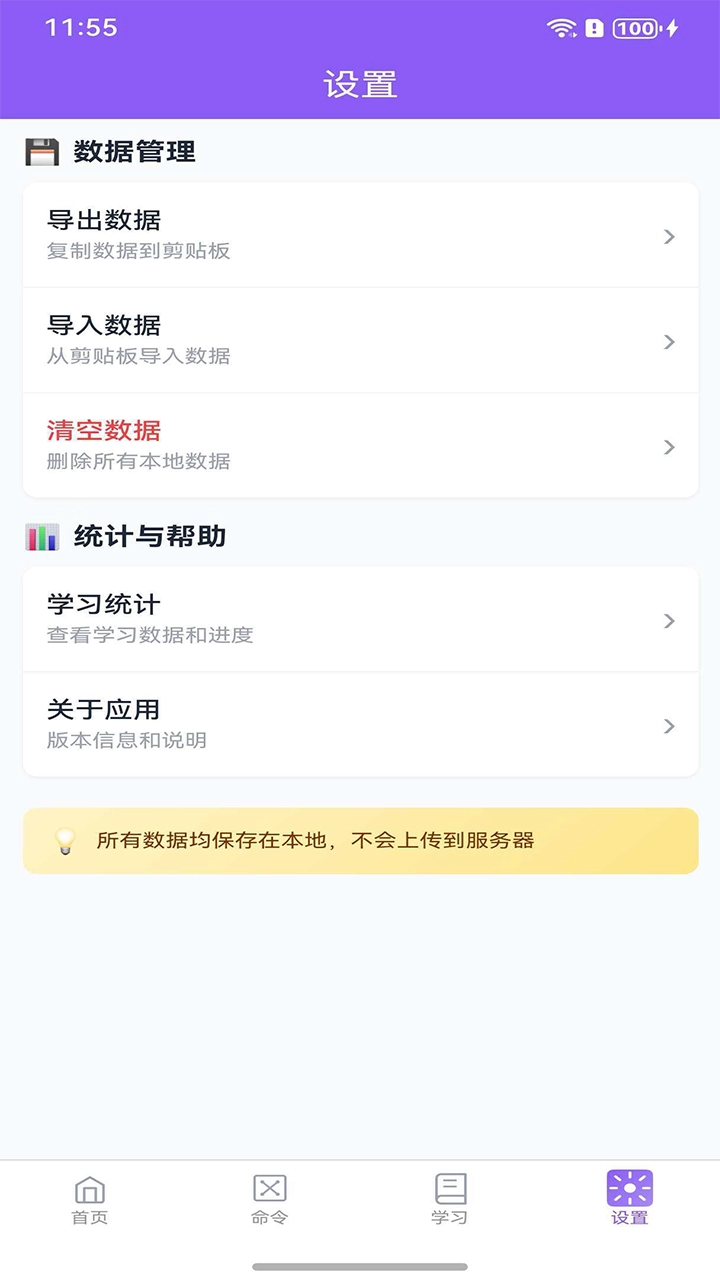Click the book icon above 学习
The width and height of the screenshot is (720, 1280).
(x=449, y=1190)
